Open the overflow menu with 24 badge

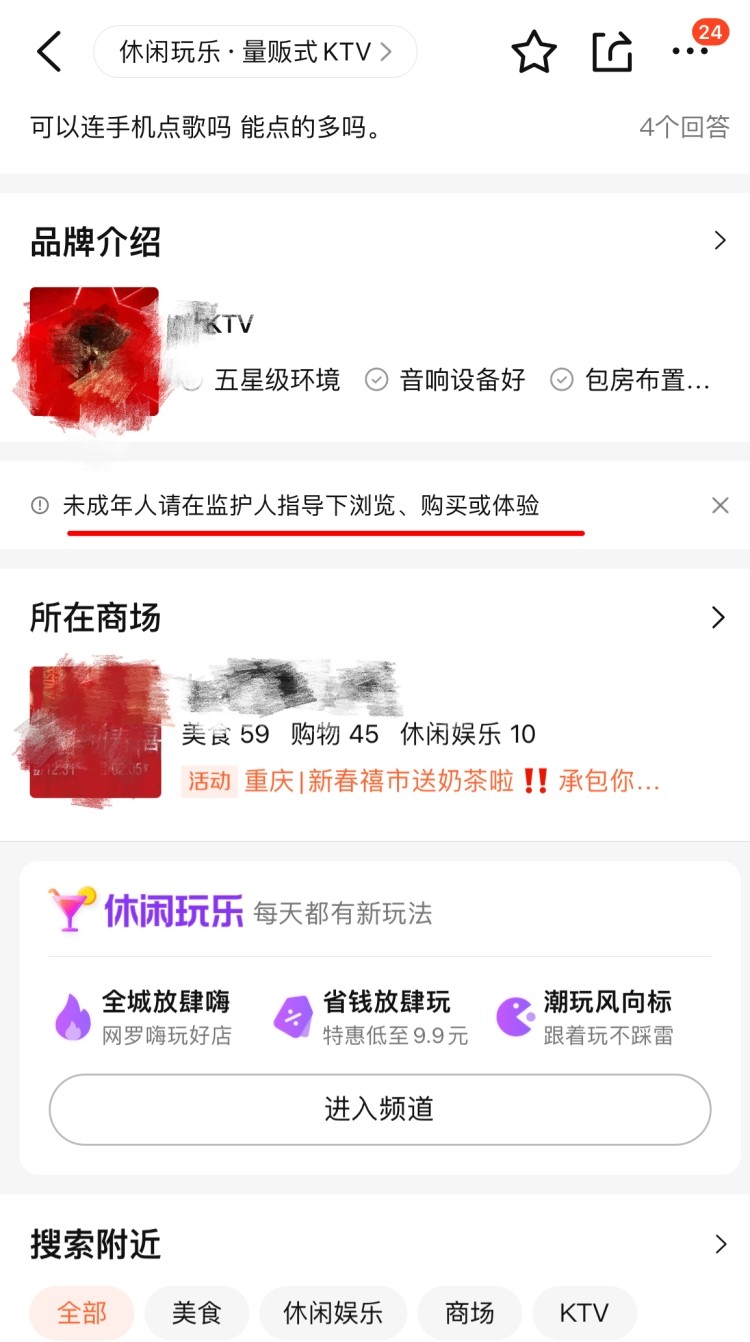(691, 50)
